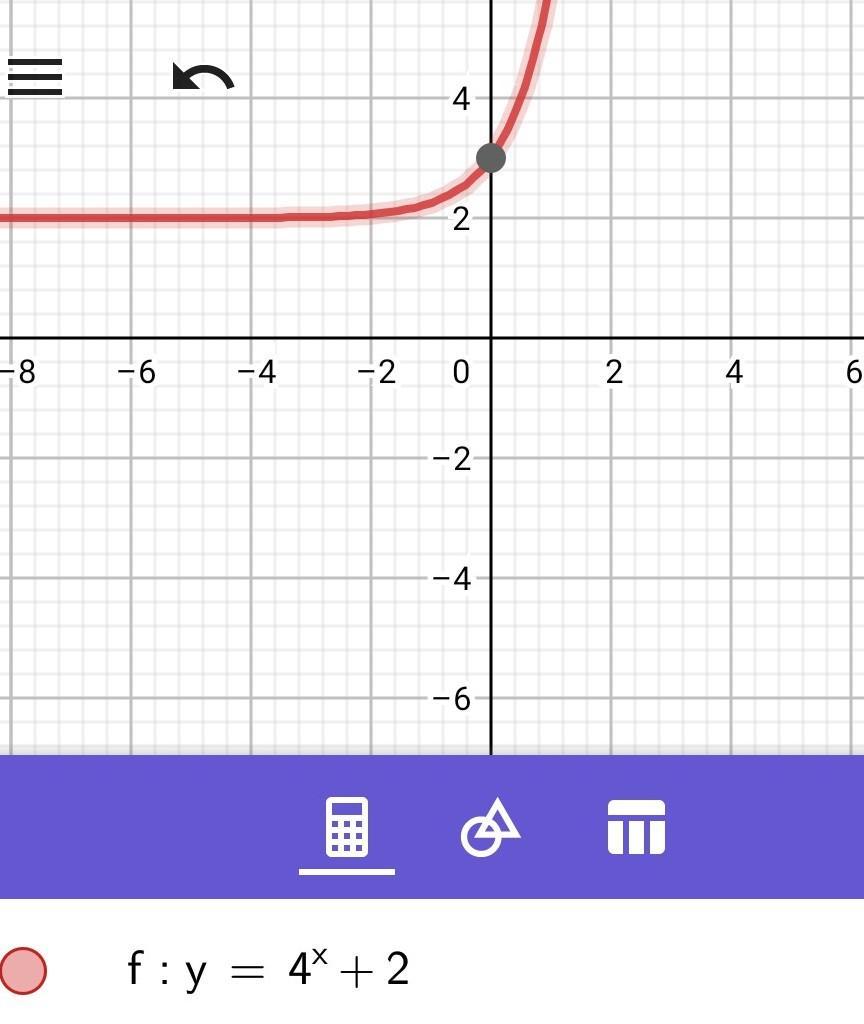Select the gray point on the y-axis
The height and width of the screenshot is (1024, 864).
pyautogui.click(x=491, y=158)
